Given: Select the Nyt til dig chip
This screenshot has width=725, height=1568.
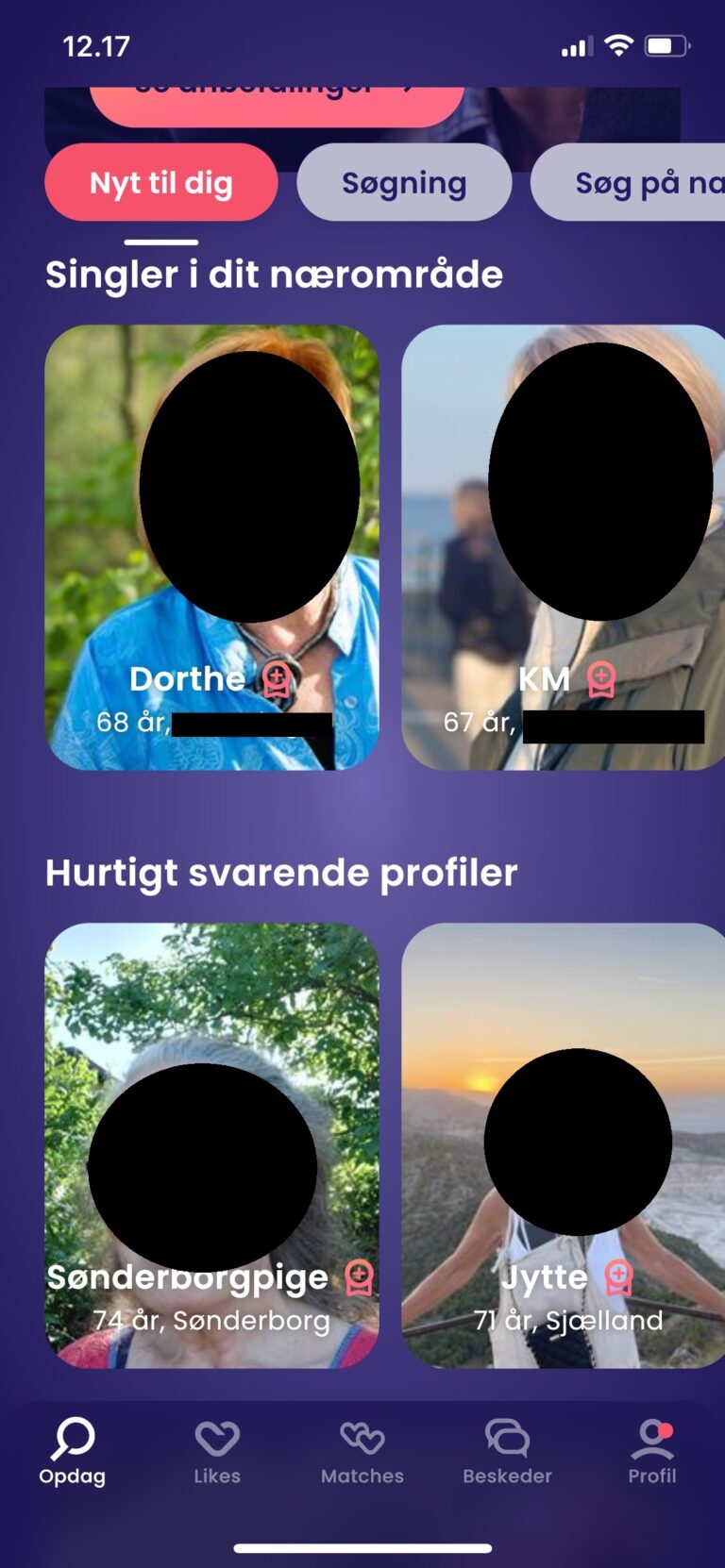Looking at the screenshot, I should tap(160, 183).
